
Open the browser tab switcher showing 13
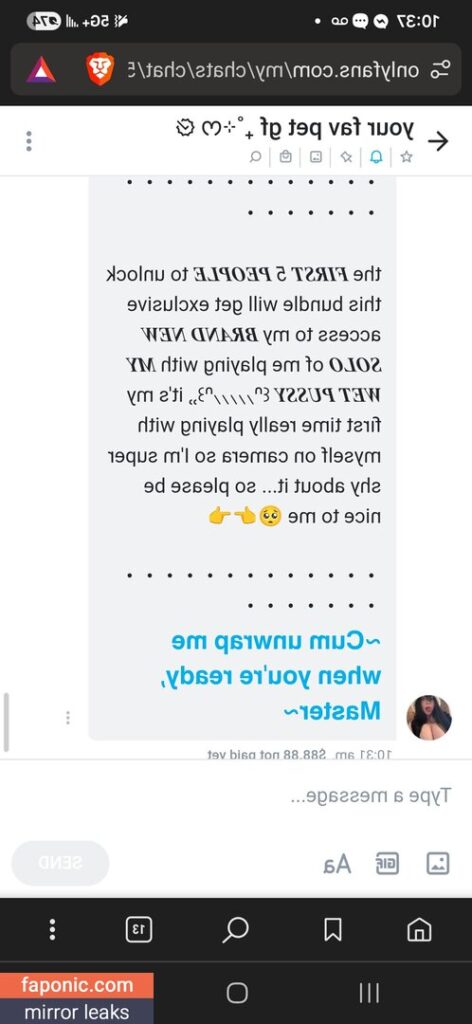(138, 929)
